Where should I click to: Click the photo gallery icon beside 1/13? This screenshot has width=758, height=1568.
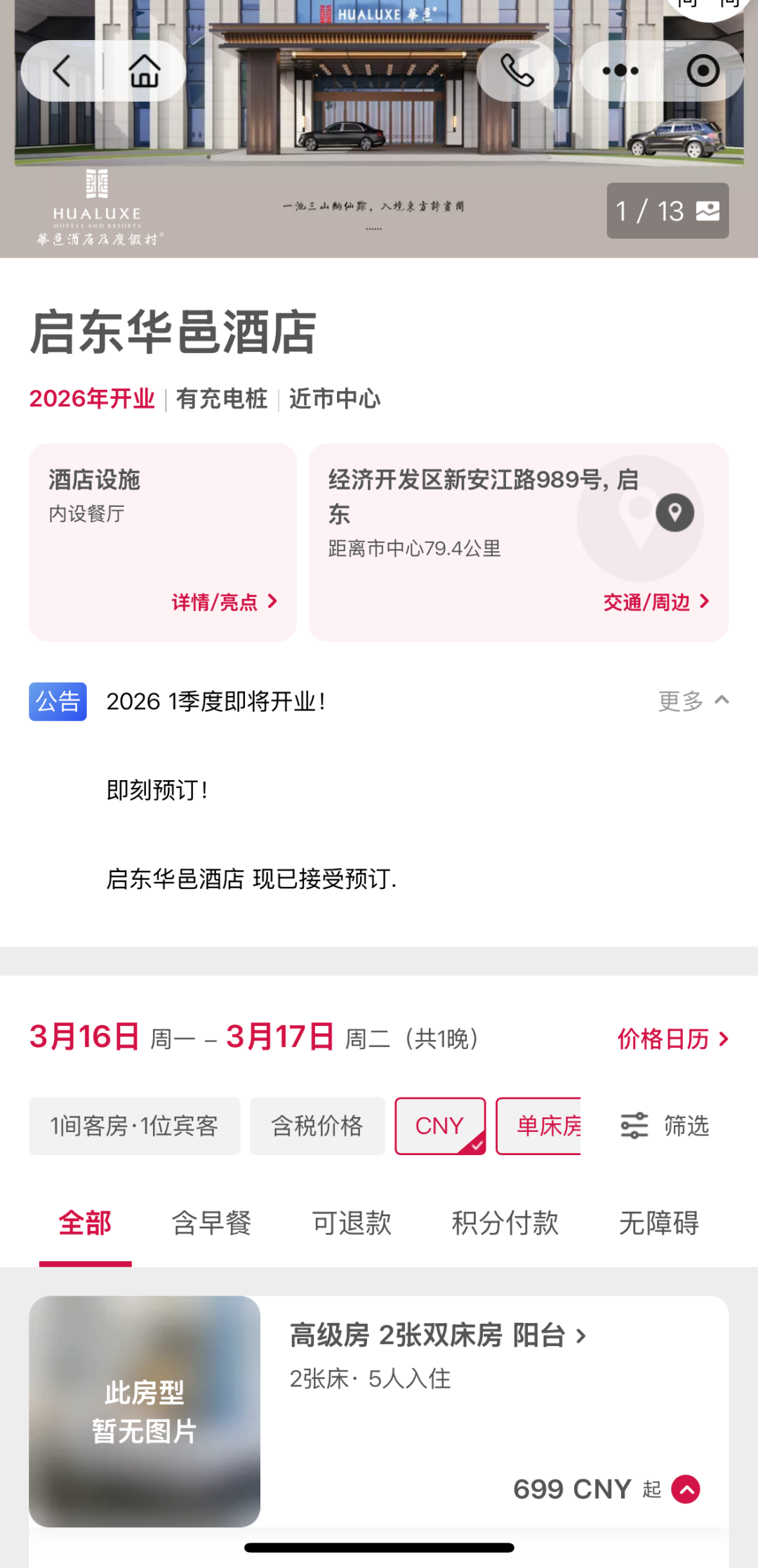pos(707,211)
